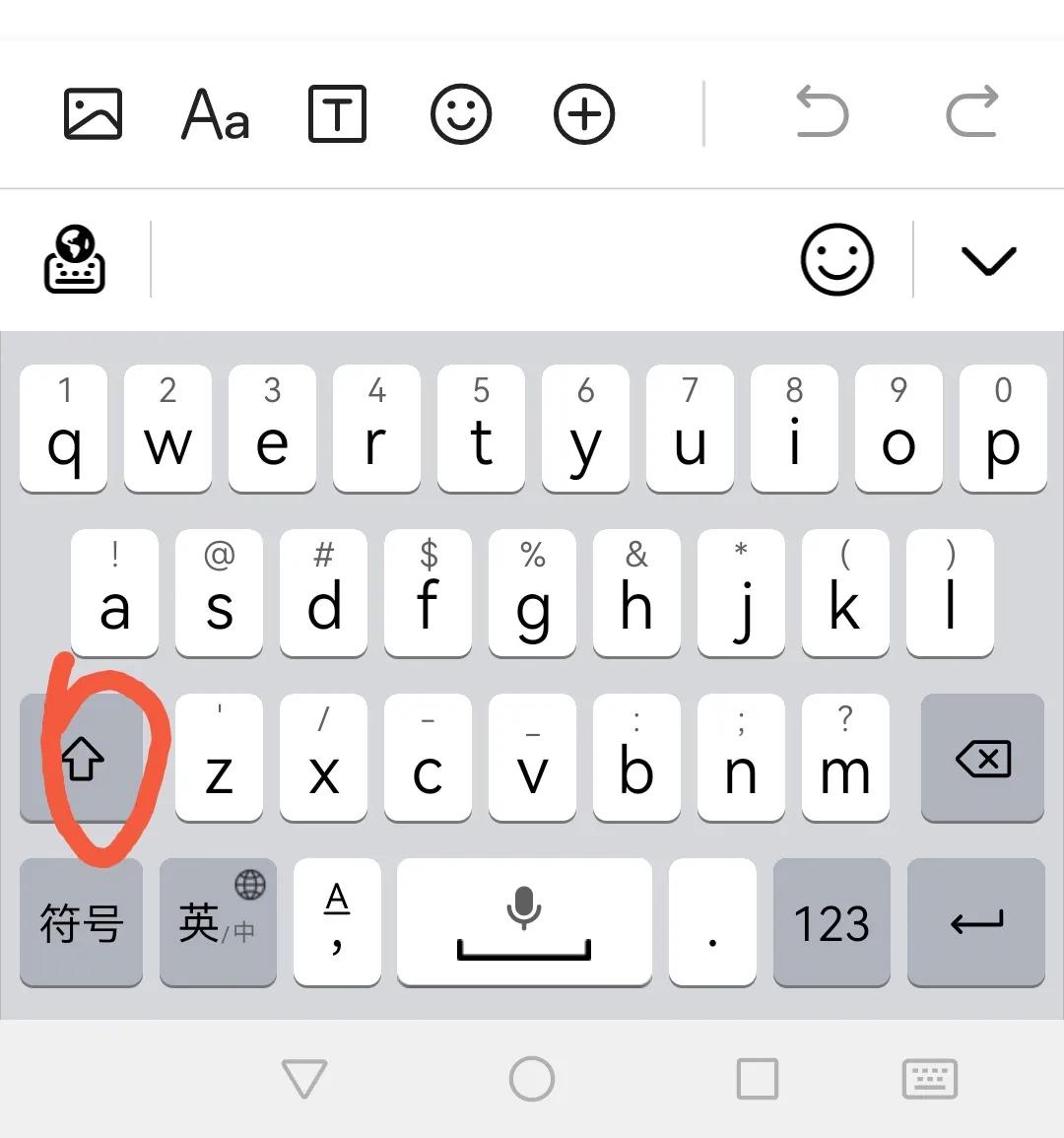Undo the last edit
Screen dimensions: 1064x1138
coord(822,111)
